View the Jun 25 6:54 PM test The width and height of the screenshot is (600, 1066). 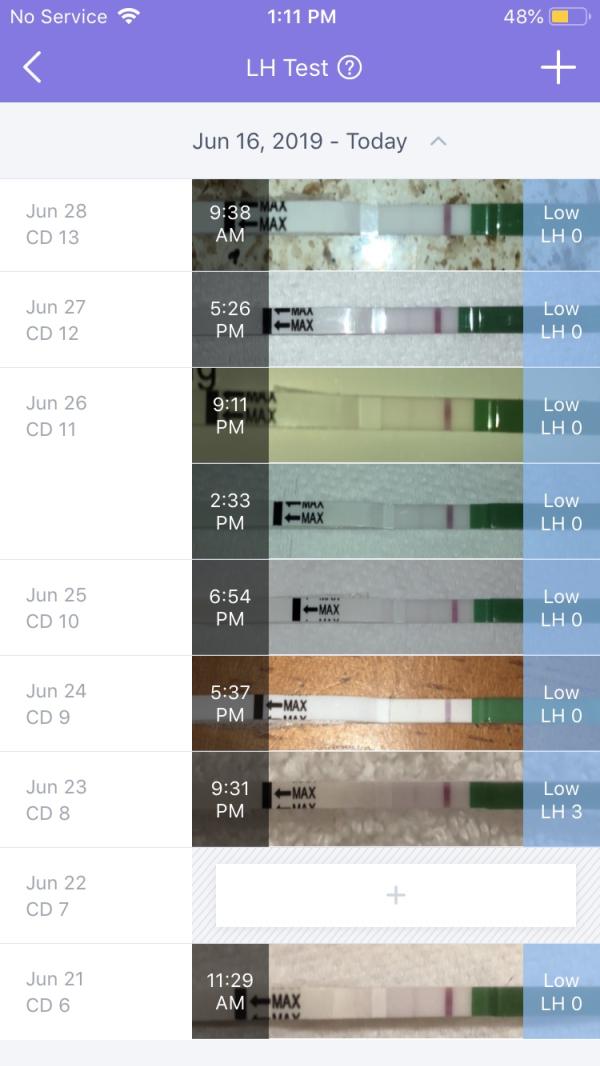(395, 608)
